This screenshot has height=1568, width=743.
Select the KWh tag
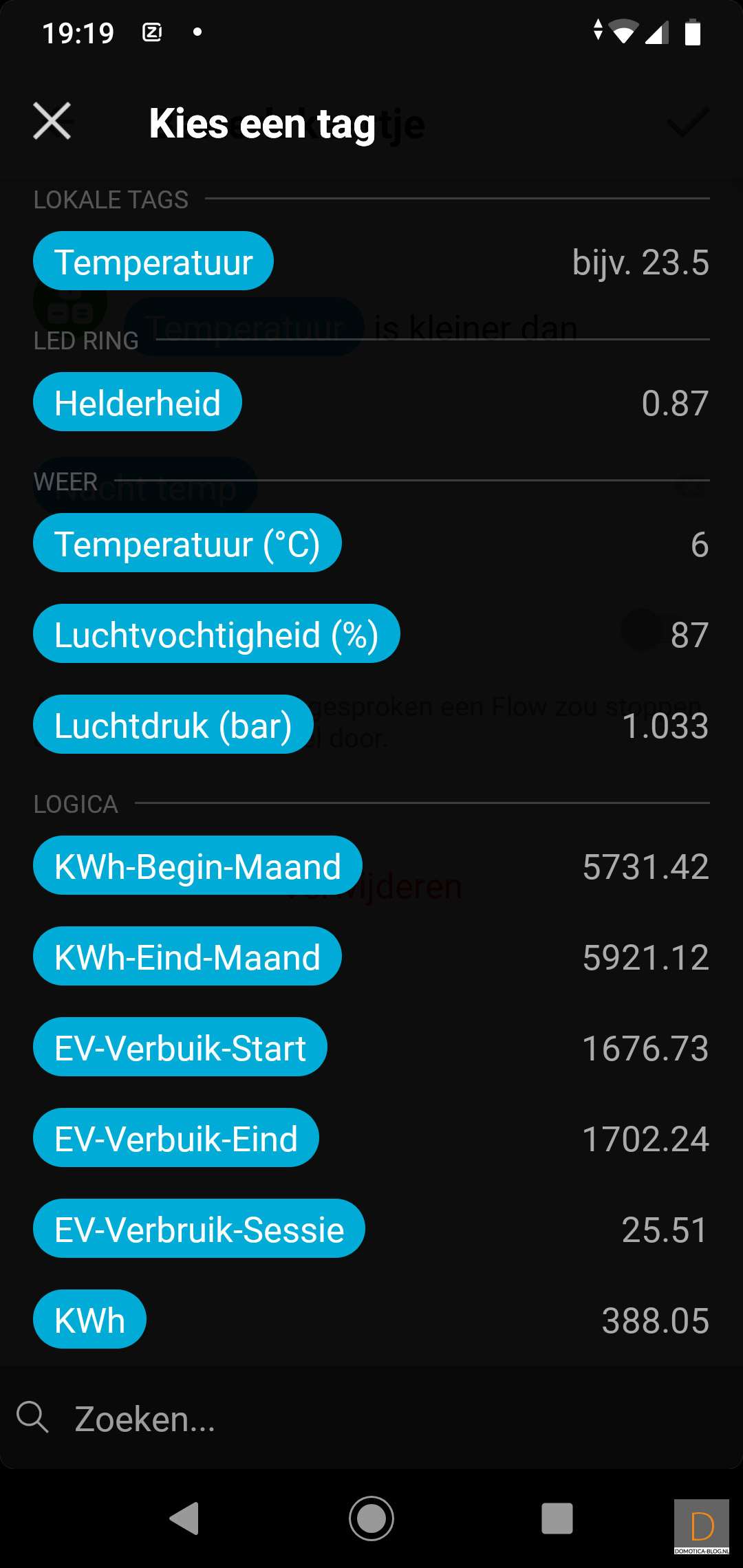[89, 1320]
